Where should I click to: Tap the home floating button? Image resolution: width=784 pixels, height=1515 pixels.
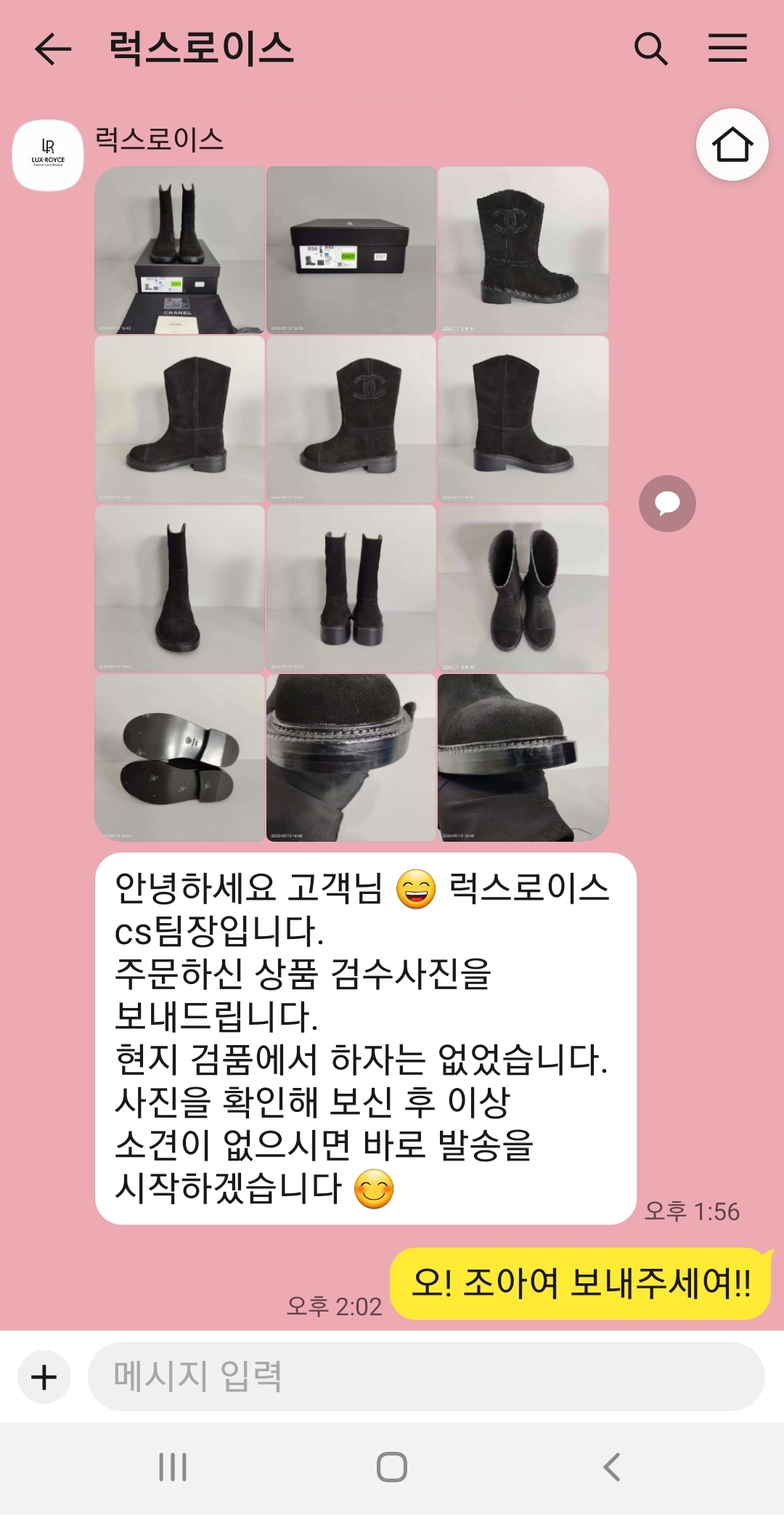click(732, 145)
